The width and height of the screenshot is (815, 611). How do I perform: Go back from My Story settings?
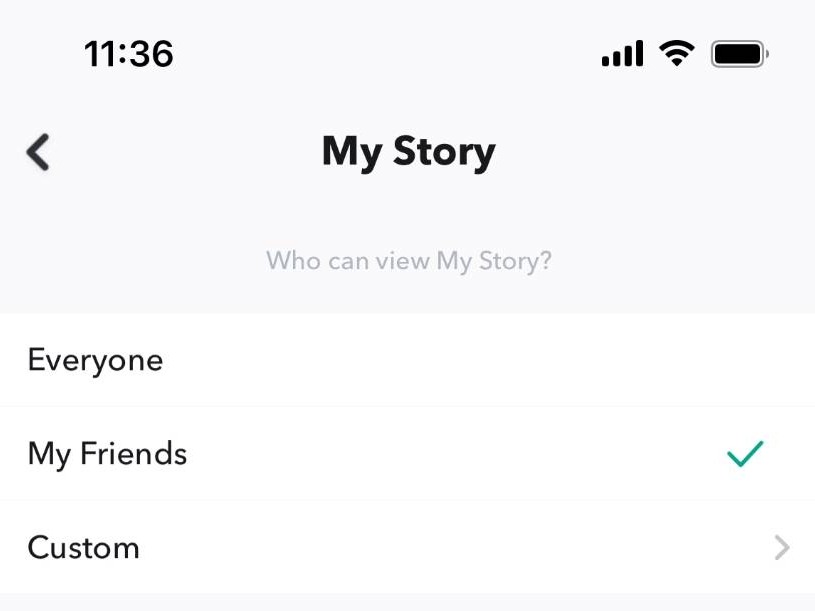(38, 152)
